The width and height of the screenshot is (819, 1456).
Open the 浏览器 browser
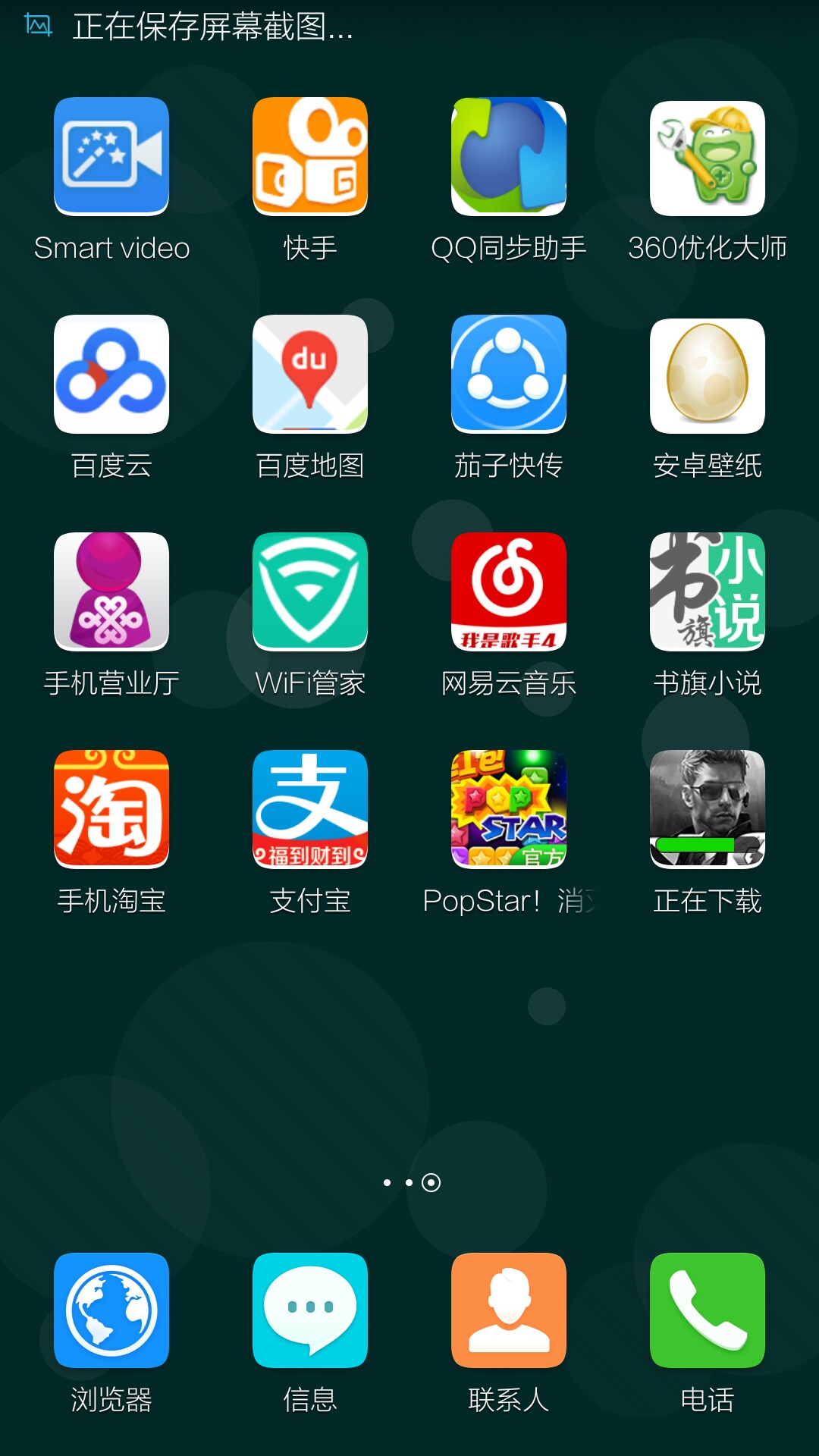tap(111, 1310)
